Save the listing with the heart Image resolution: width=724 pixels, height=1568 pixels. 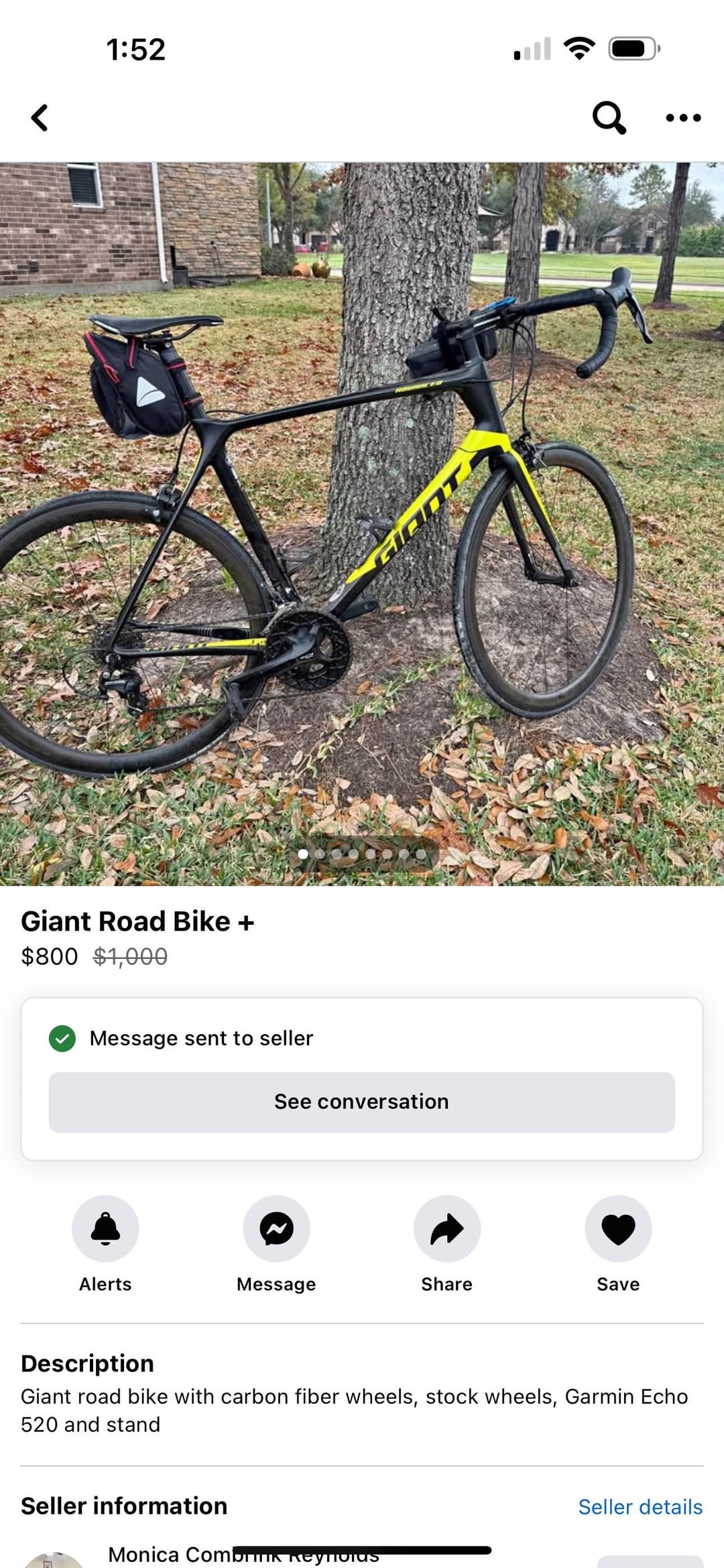[618, 1228]
